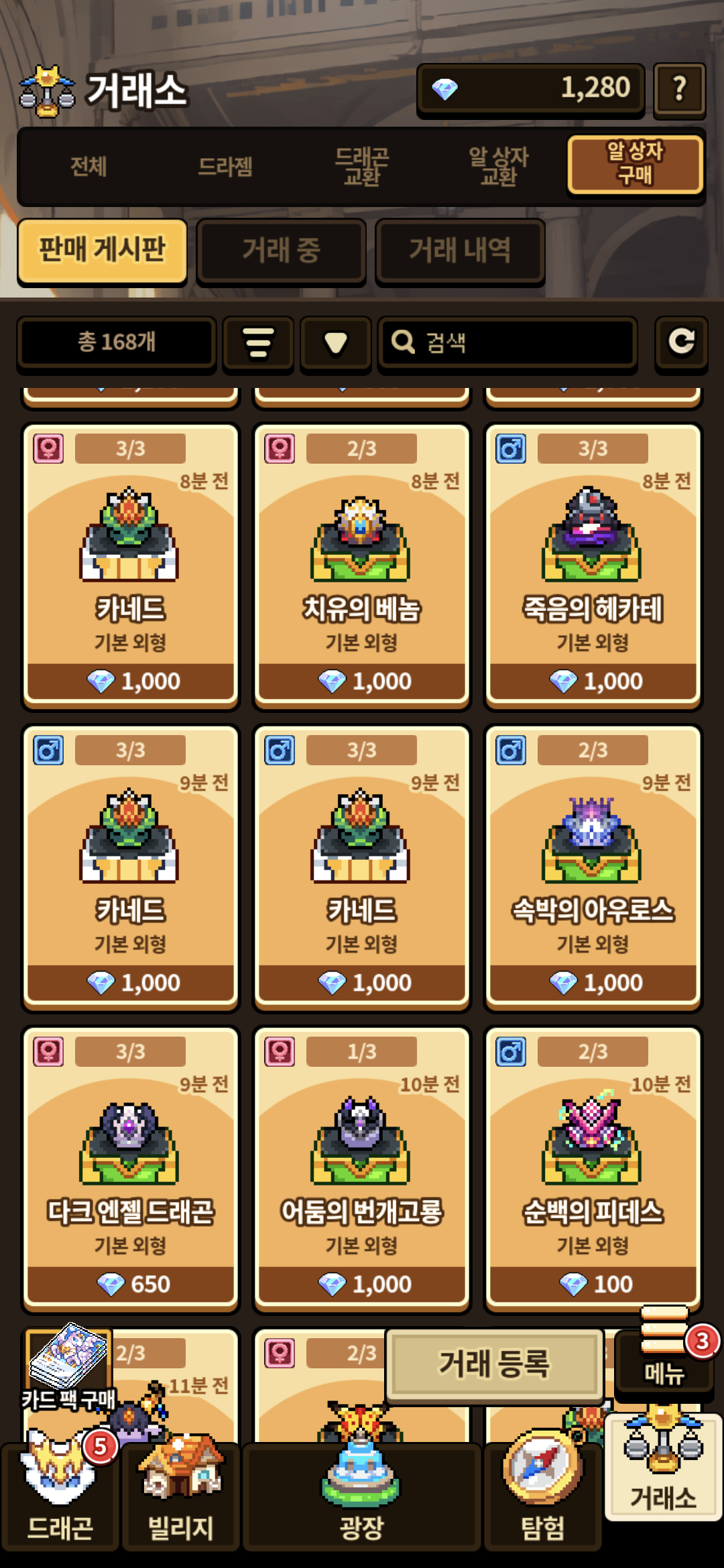Show the 거래 중 list
The width and height of the screenshot is (724, 1568).
[281, 251]
